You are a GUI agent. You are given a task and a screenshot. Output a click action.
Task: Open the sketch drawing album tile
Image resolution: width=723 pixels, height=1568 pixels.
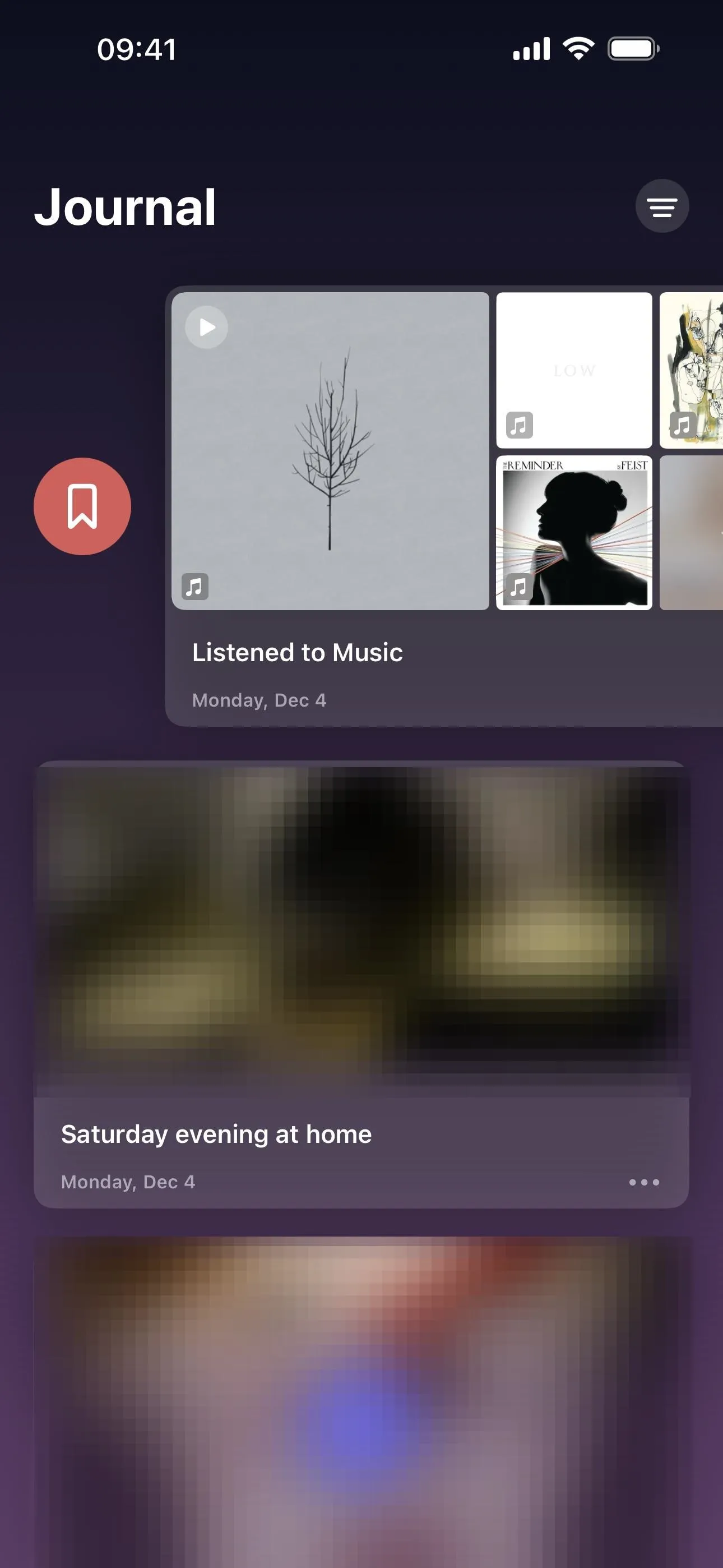[692, 370]
